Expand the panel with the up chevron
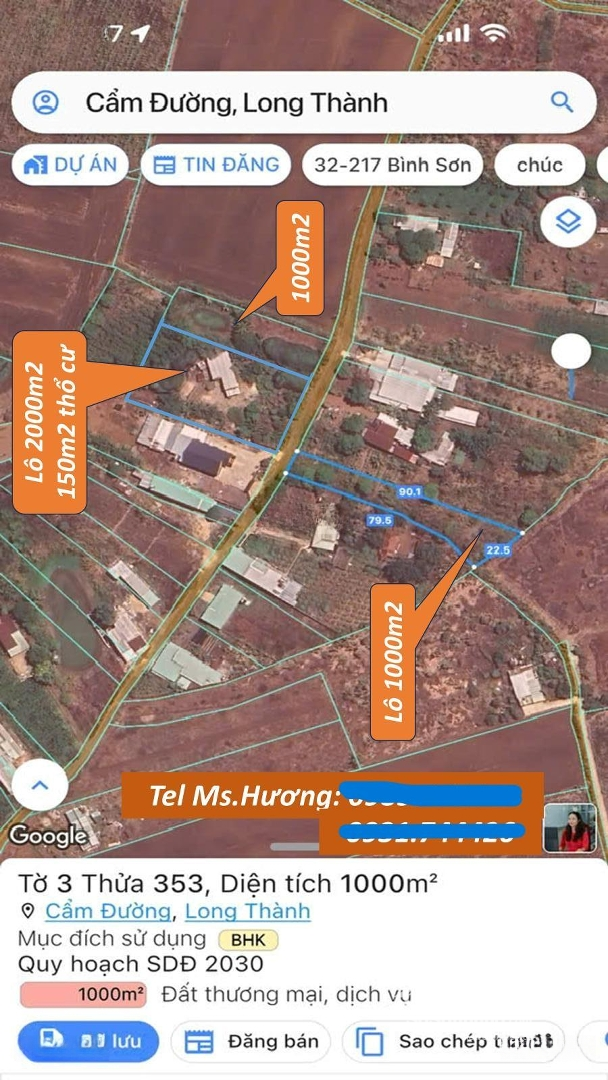The width and height of the screenshot is (608, 1080). pyautogui.click(x=40, y=785)
